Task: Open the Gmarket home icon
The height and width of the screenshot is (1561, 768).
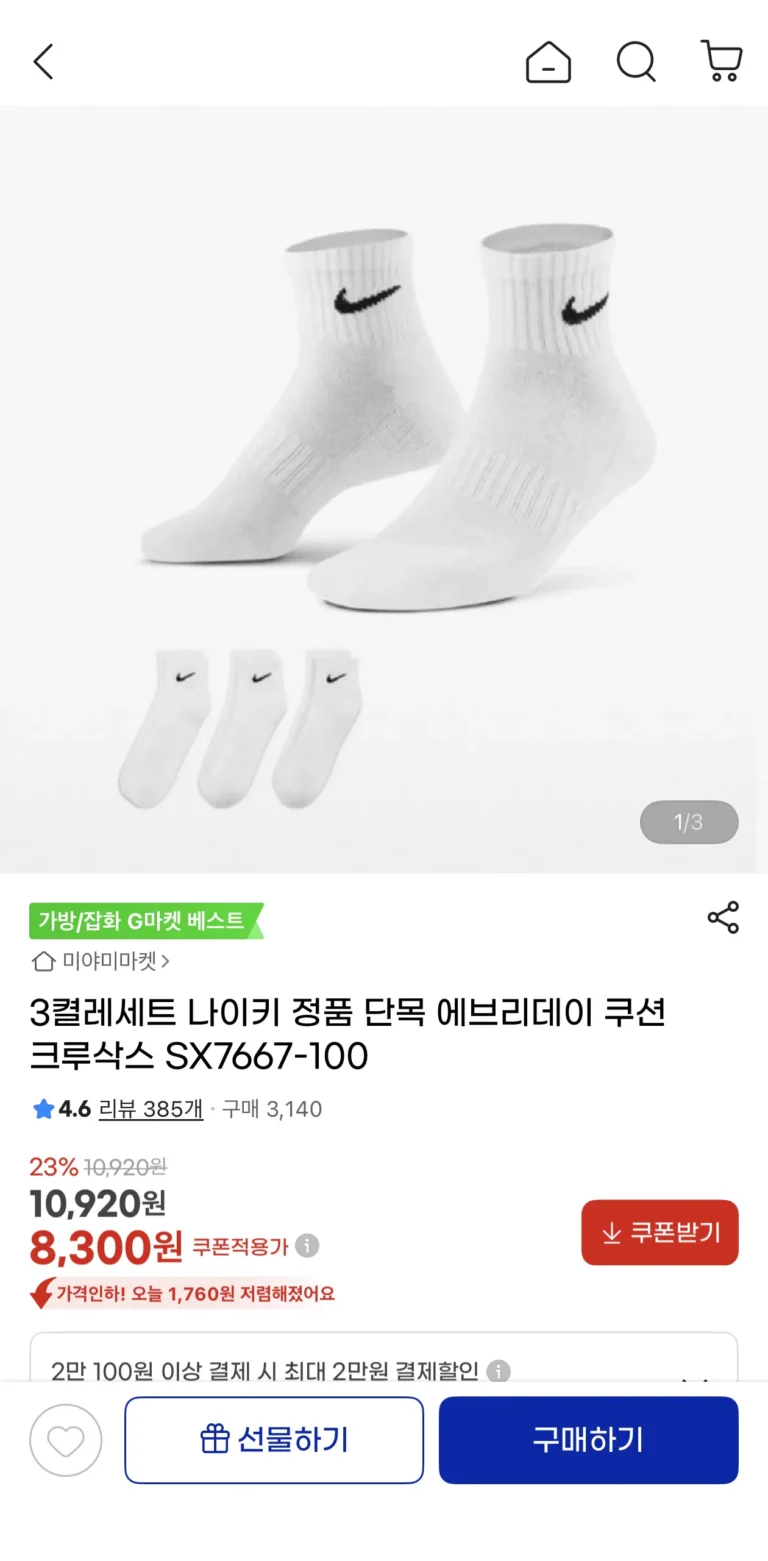Action: click(548, 62)
